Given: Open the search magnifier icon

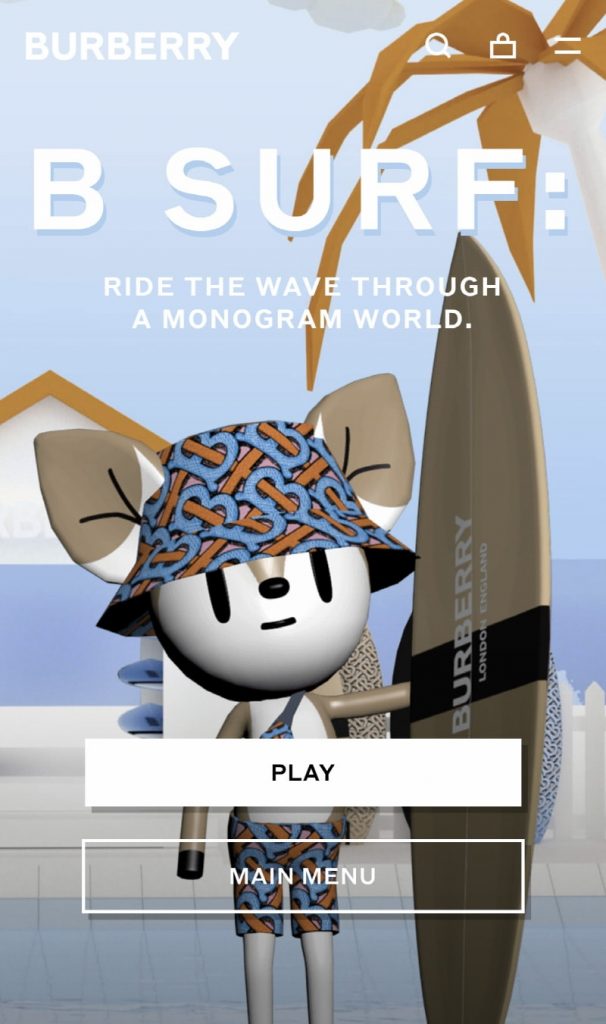Looking at the screenshot, I should [437, 46].
